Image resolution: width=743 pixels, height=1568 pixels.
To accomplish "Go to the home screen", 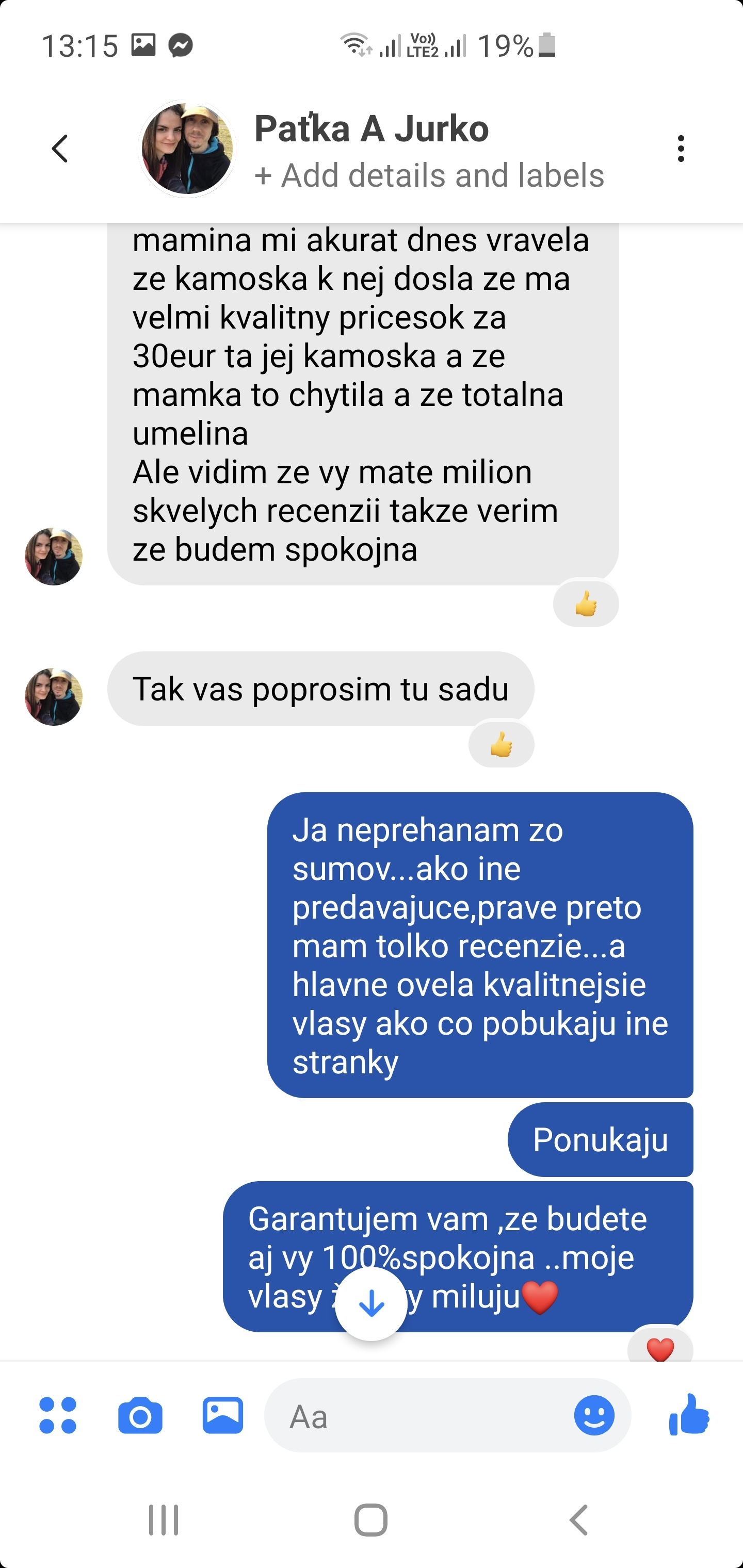I will [371, 1520].
